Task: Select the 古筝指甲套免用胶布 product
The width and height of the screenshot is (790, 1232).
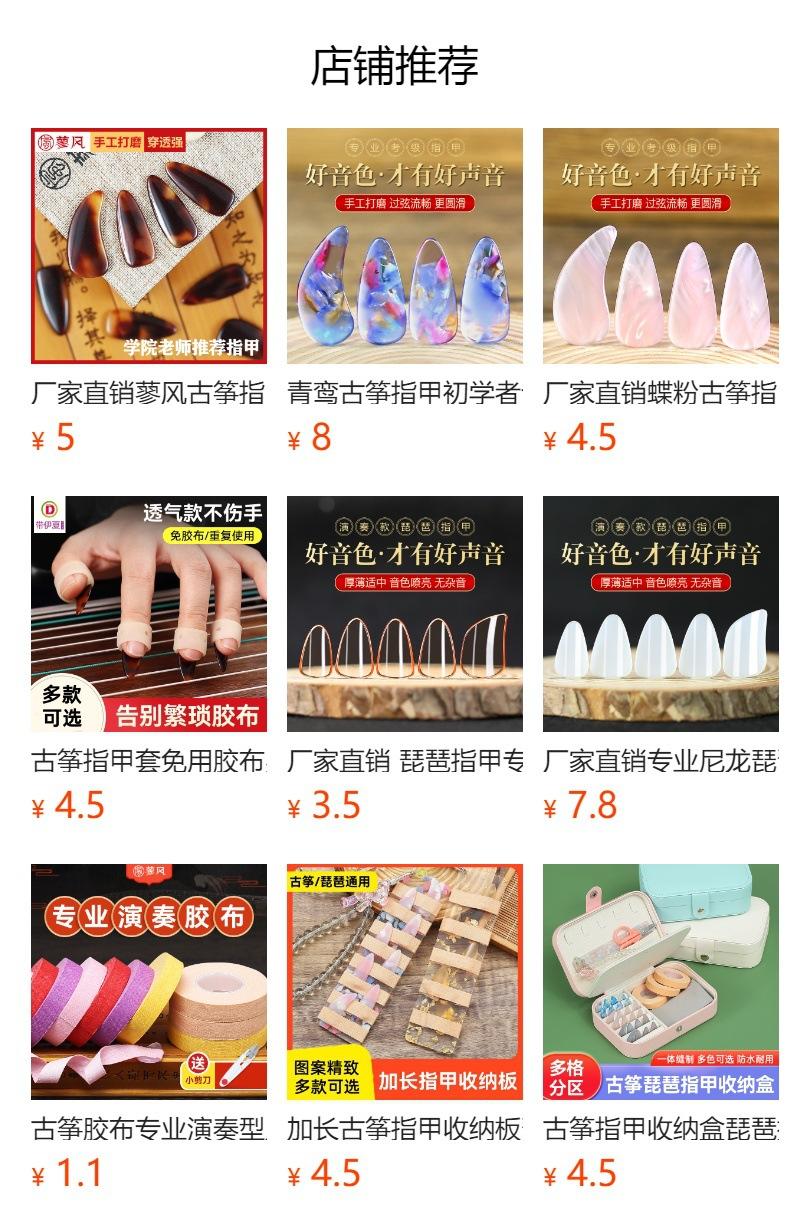Action: point(149,659)
